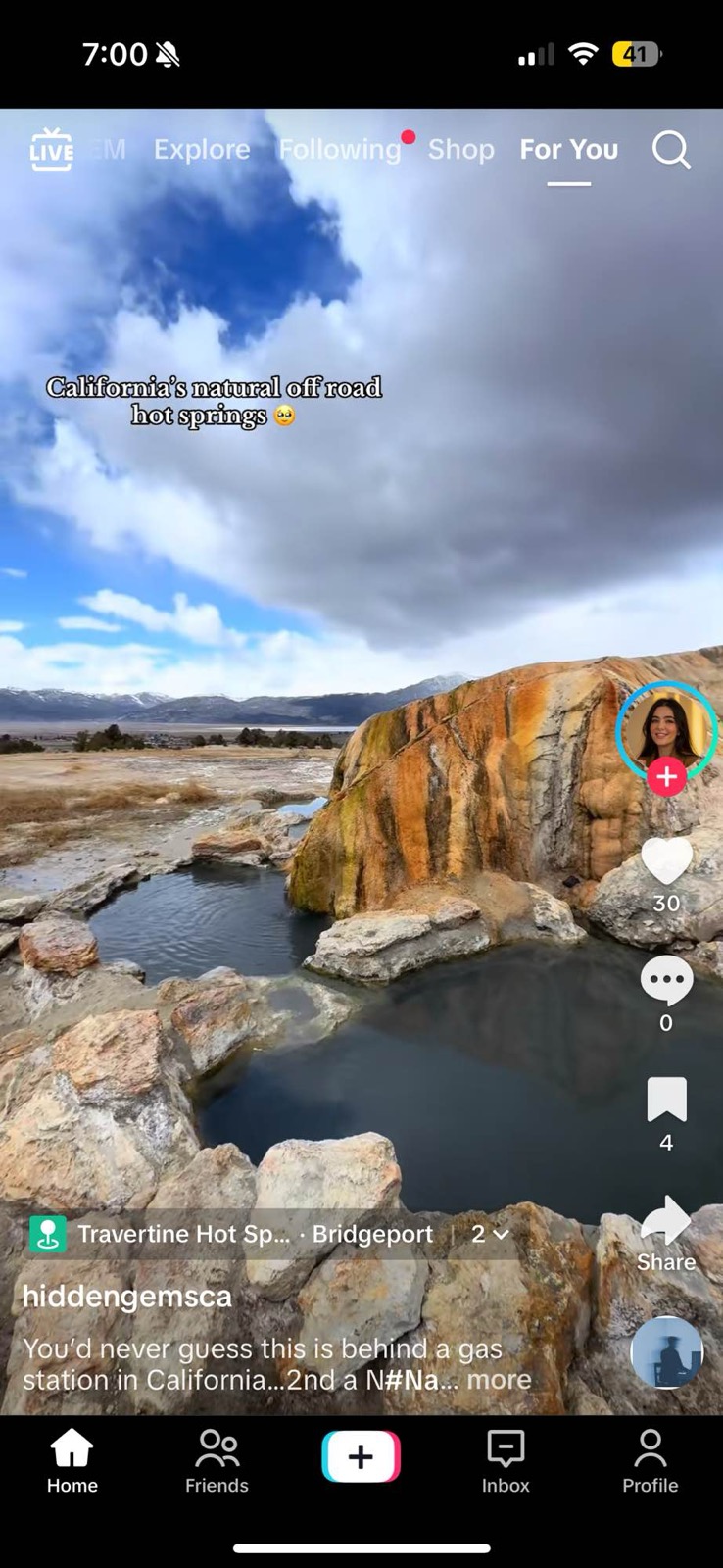The height and width of the screenshot is (1568, 723).
Task: Like the hot springs video
Action: (666, 862)
